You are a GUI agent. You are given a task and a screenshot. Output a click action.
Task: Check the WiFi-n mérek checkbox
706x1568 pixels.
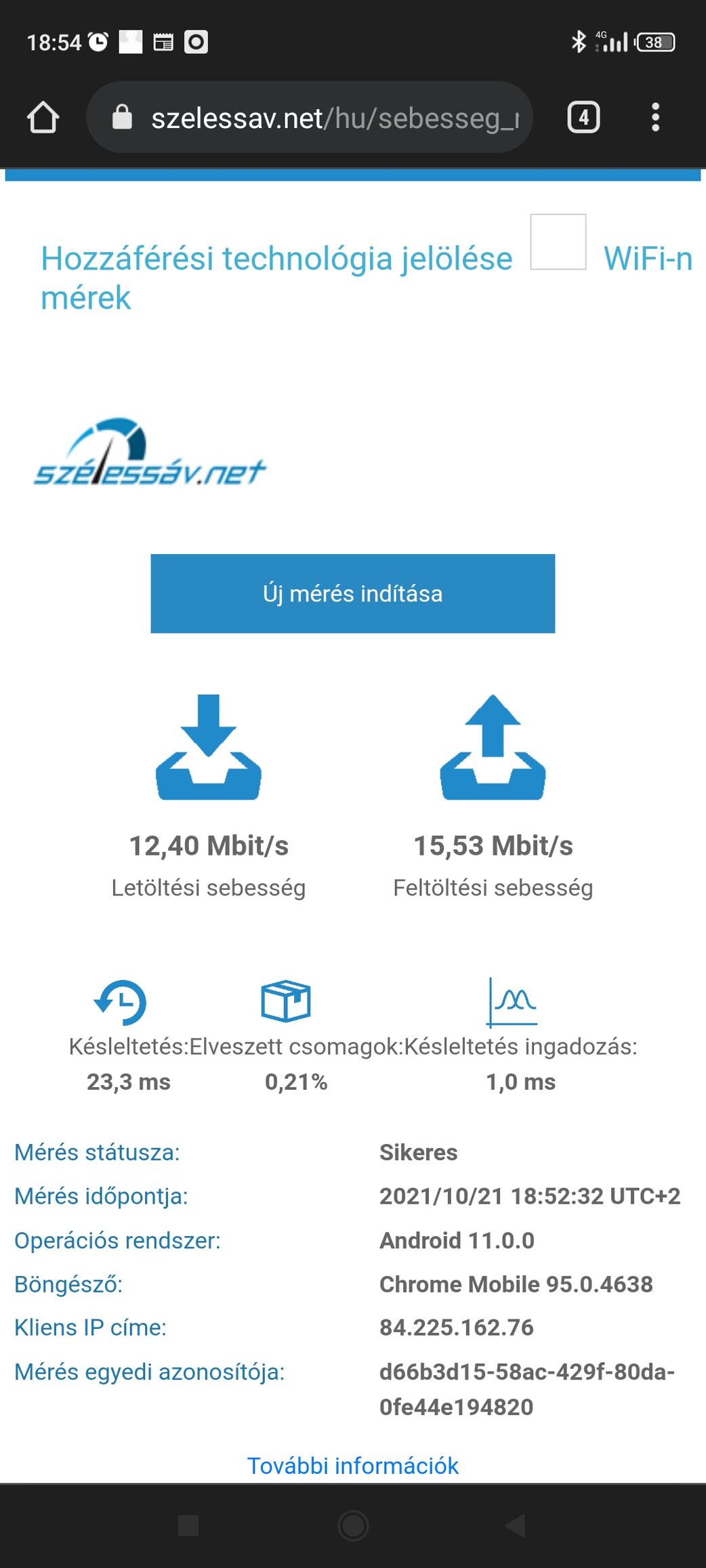point(558,242)
